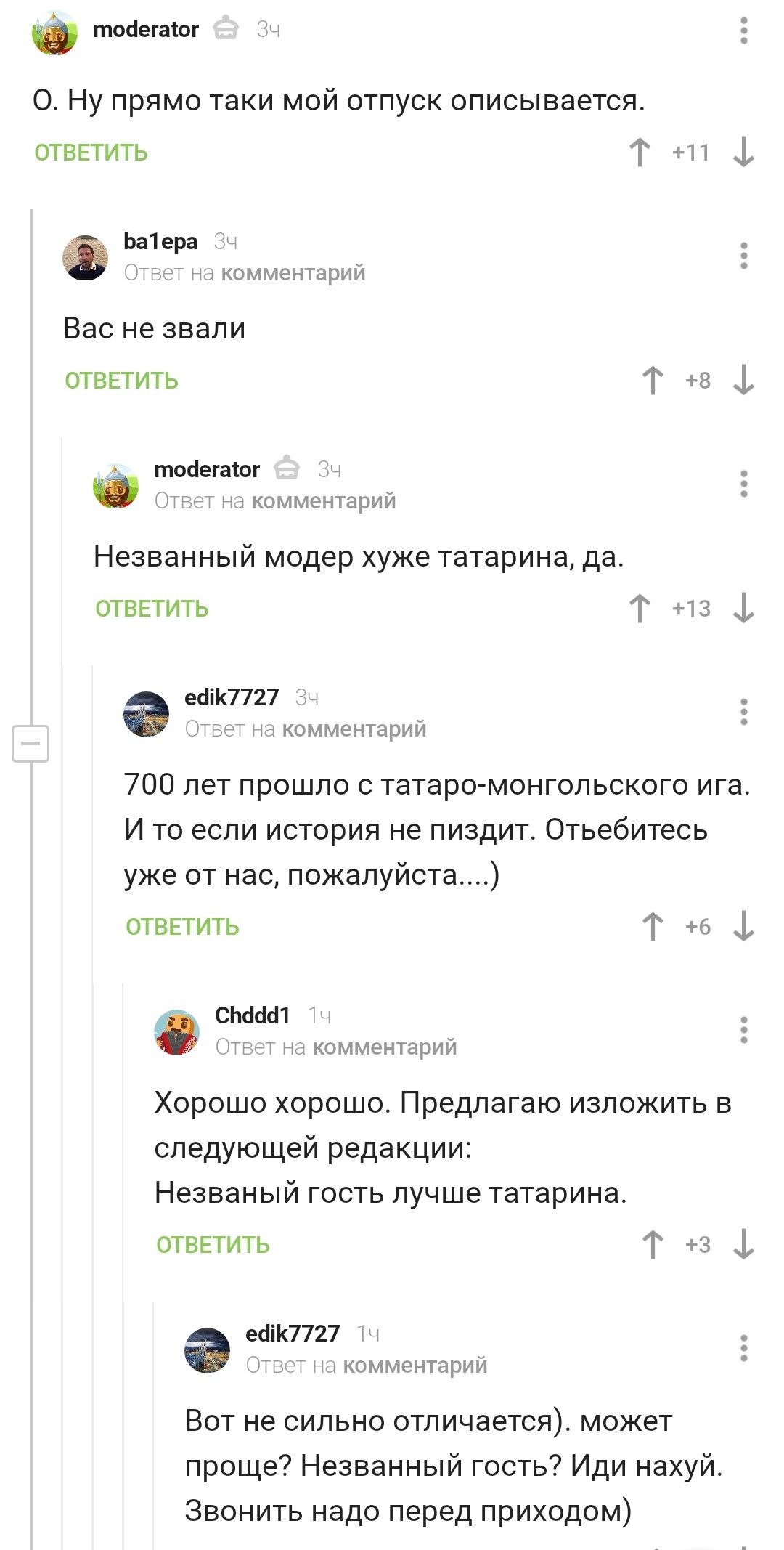Open overflow menu on ba1epa's comment
The height and width of the screenshot is (1550, 784).
click(x=743, y=256)
